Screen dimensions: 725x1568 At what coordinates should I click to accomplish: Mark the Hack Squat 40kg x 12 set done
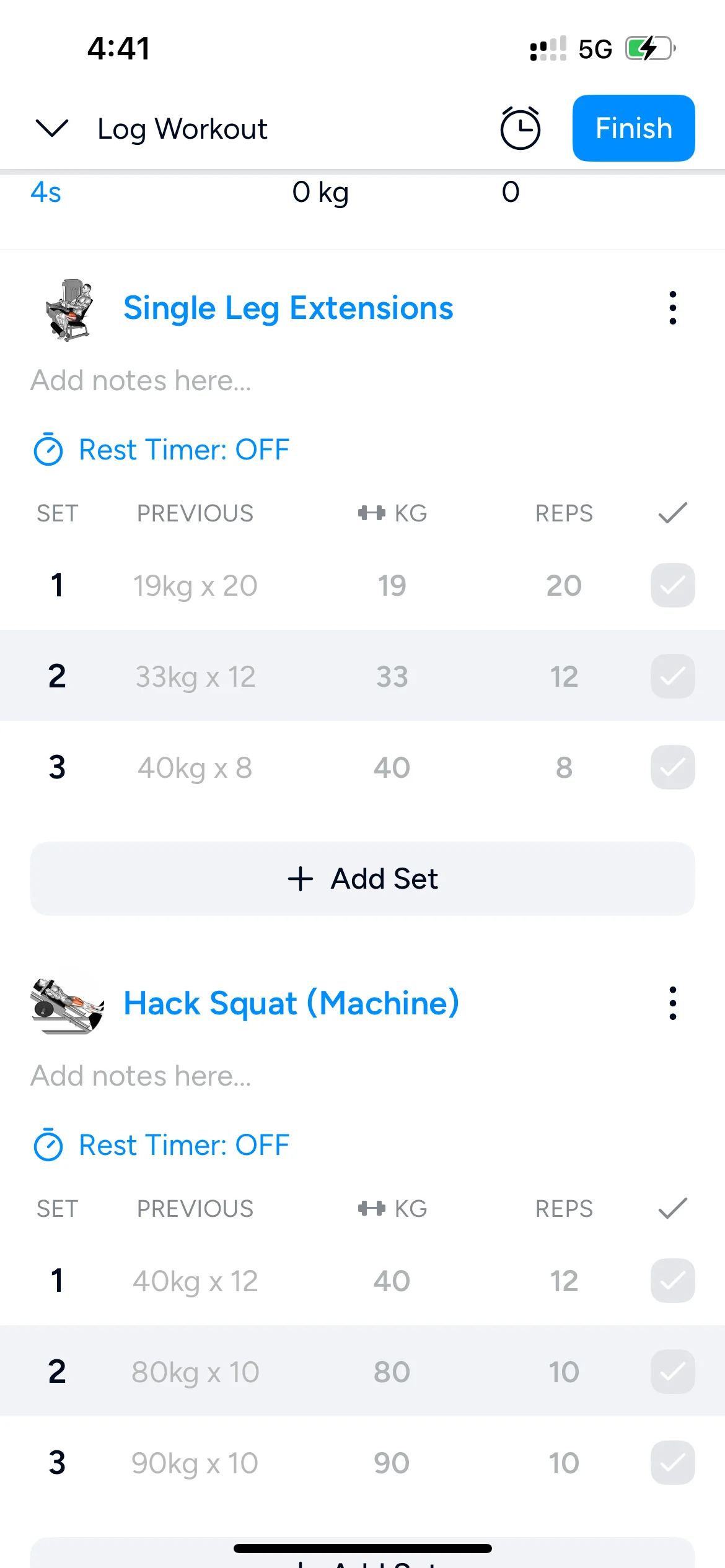(672, 1281)
